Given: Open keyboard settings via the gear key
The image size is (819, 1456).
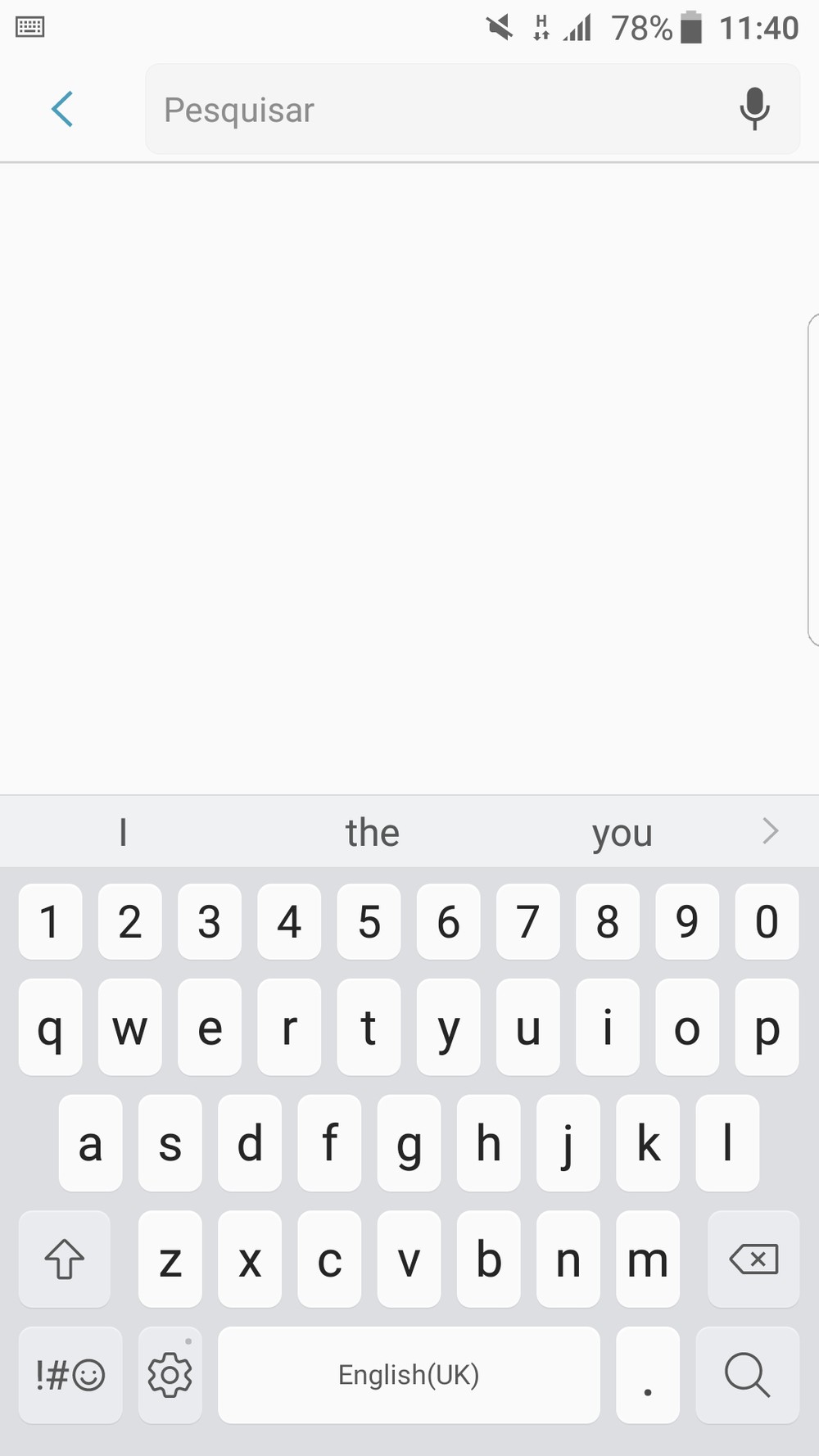Looking at the screenshot, I should 170,1375.
